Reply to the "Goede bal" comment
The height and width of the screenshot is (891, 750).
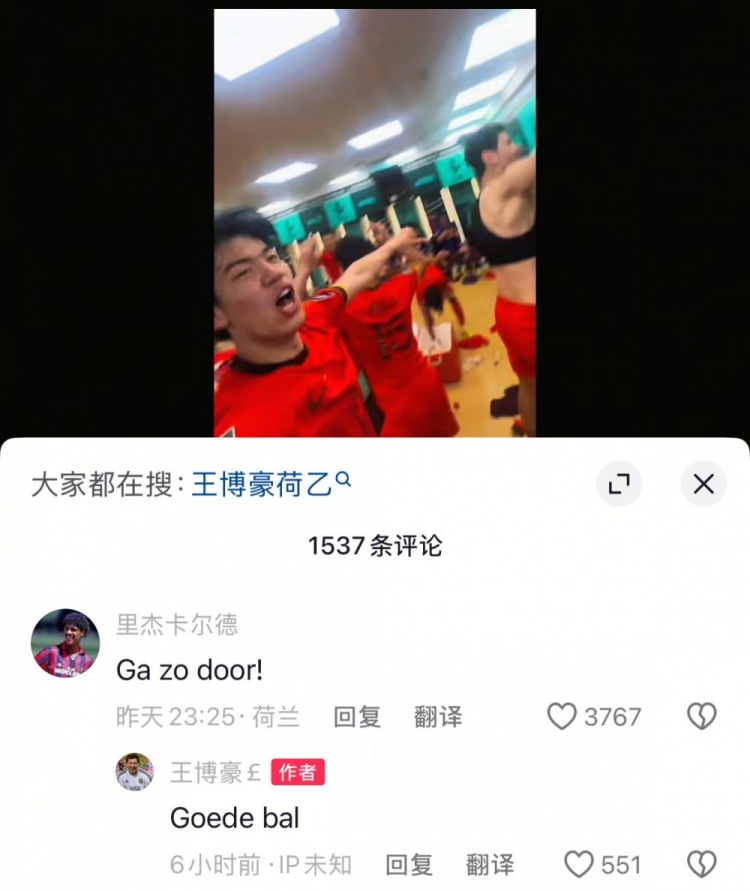point(409,864)
